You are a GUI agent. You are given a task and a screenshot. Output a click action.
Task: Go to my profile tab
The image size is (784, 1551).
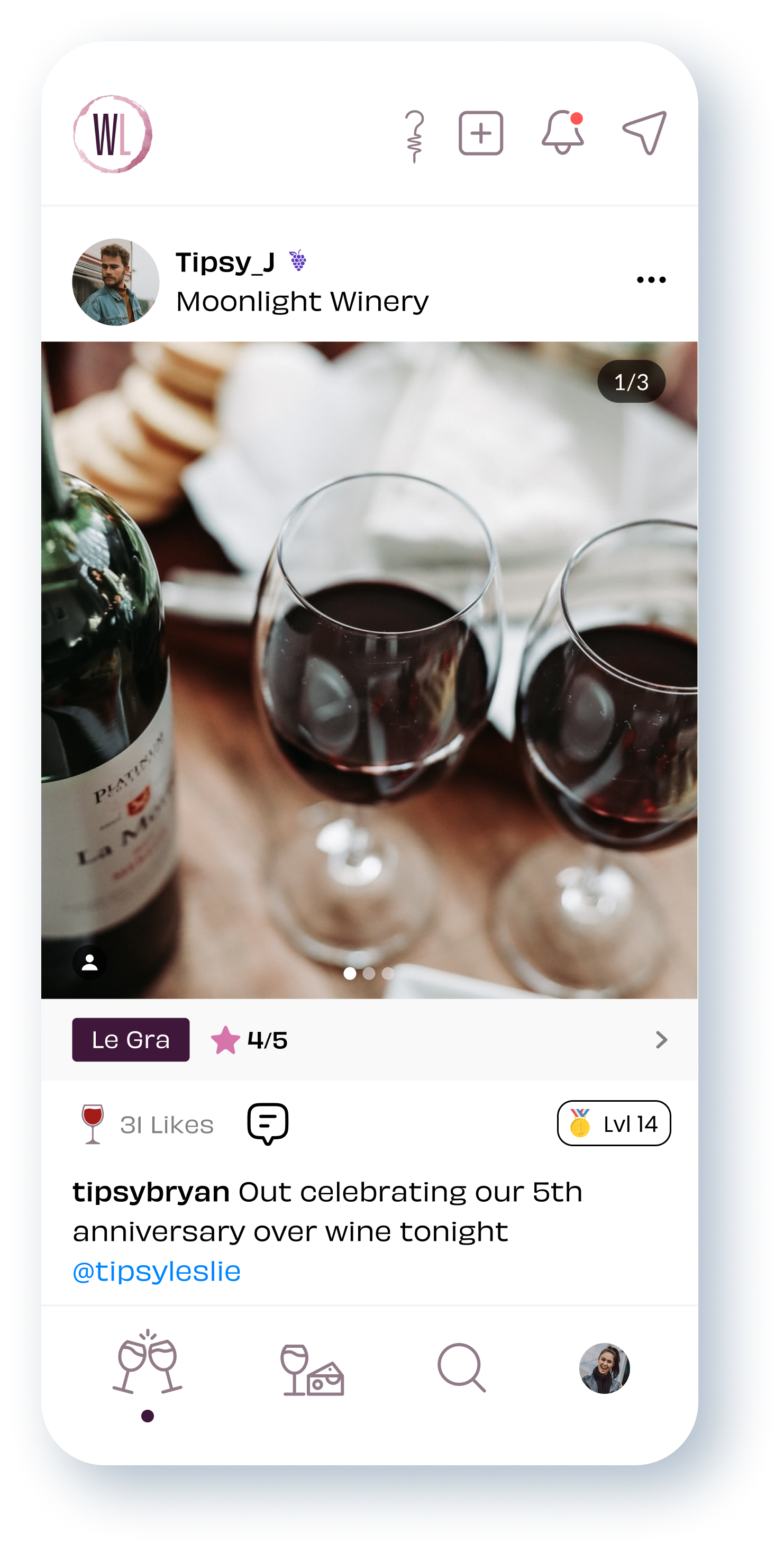pos(604,1368)
